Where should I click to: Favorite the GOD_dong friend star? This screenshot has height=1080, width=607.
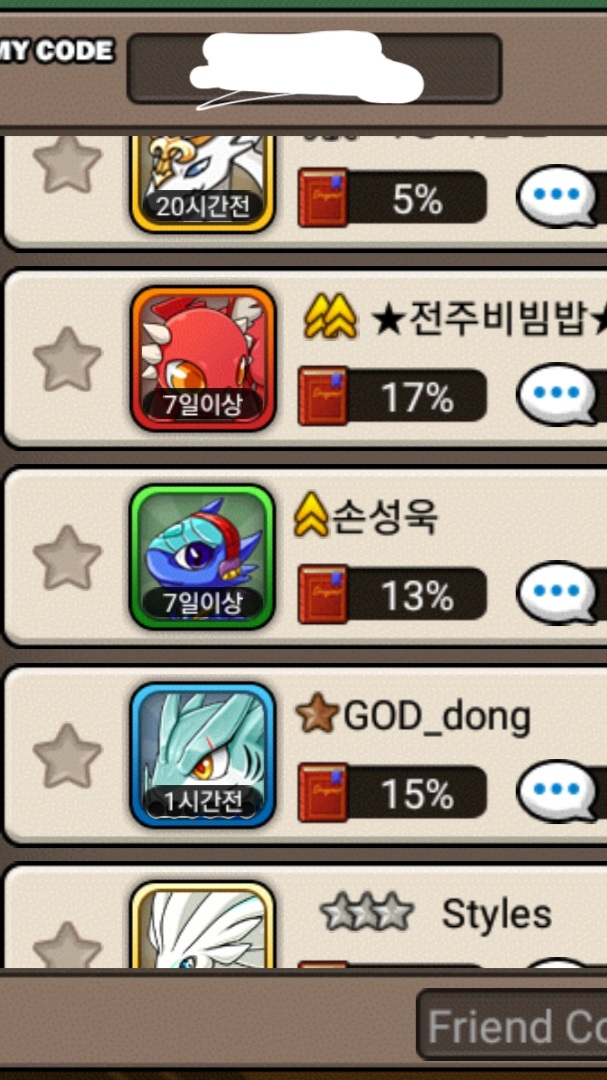(x=67, y=755)
